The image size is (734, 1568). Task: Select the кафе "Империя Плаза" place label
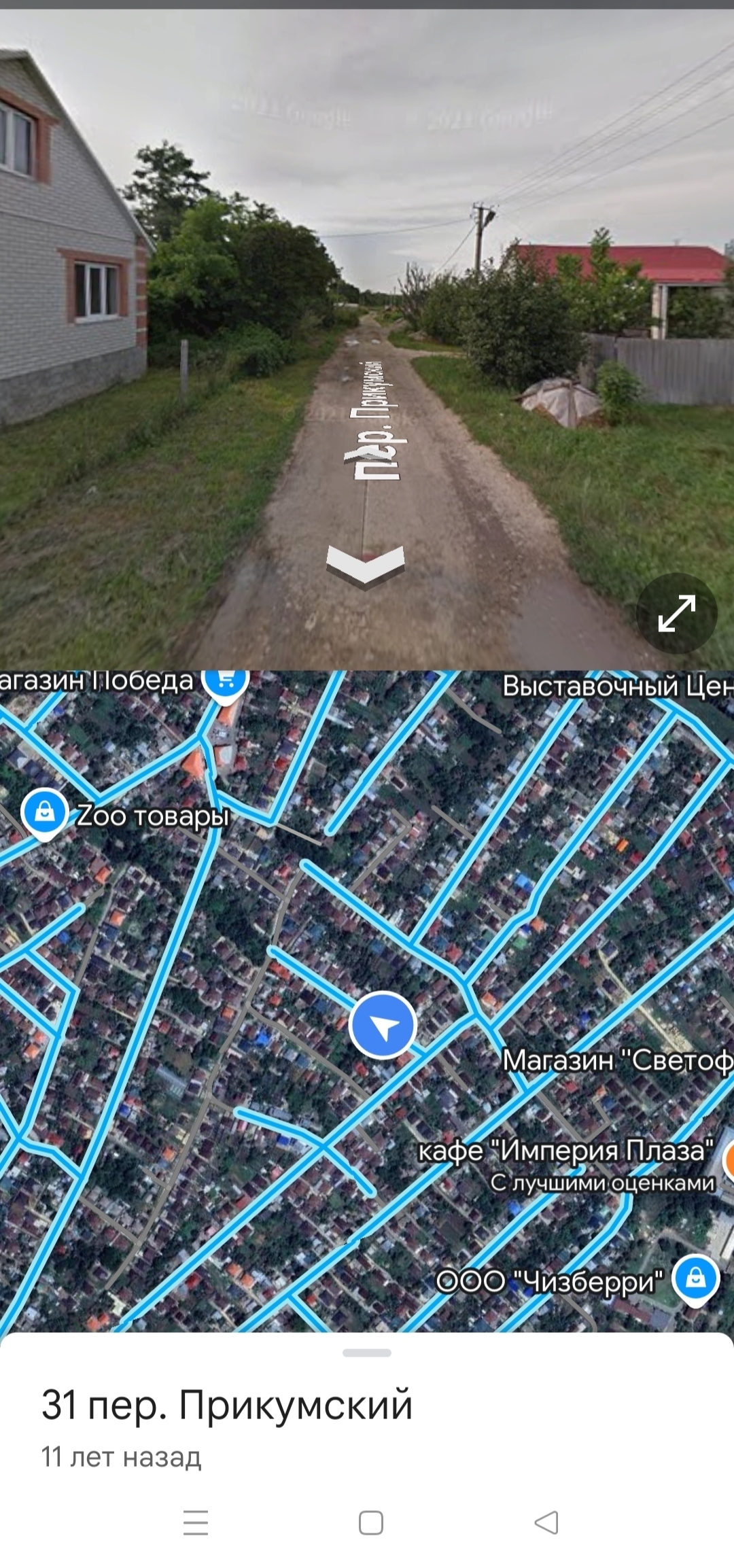[565, 1151]
